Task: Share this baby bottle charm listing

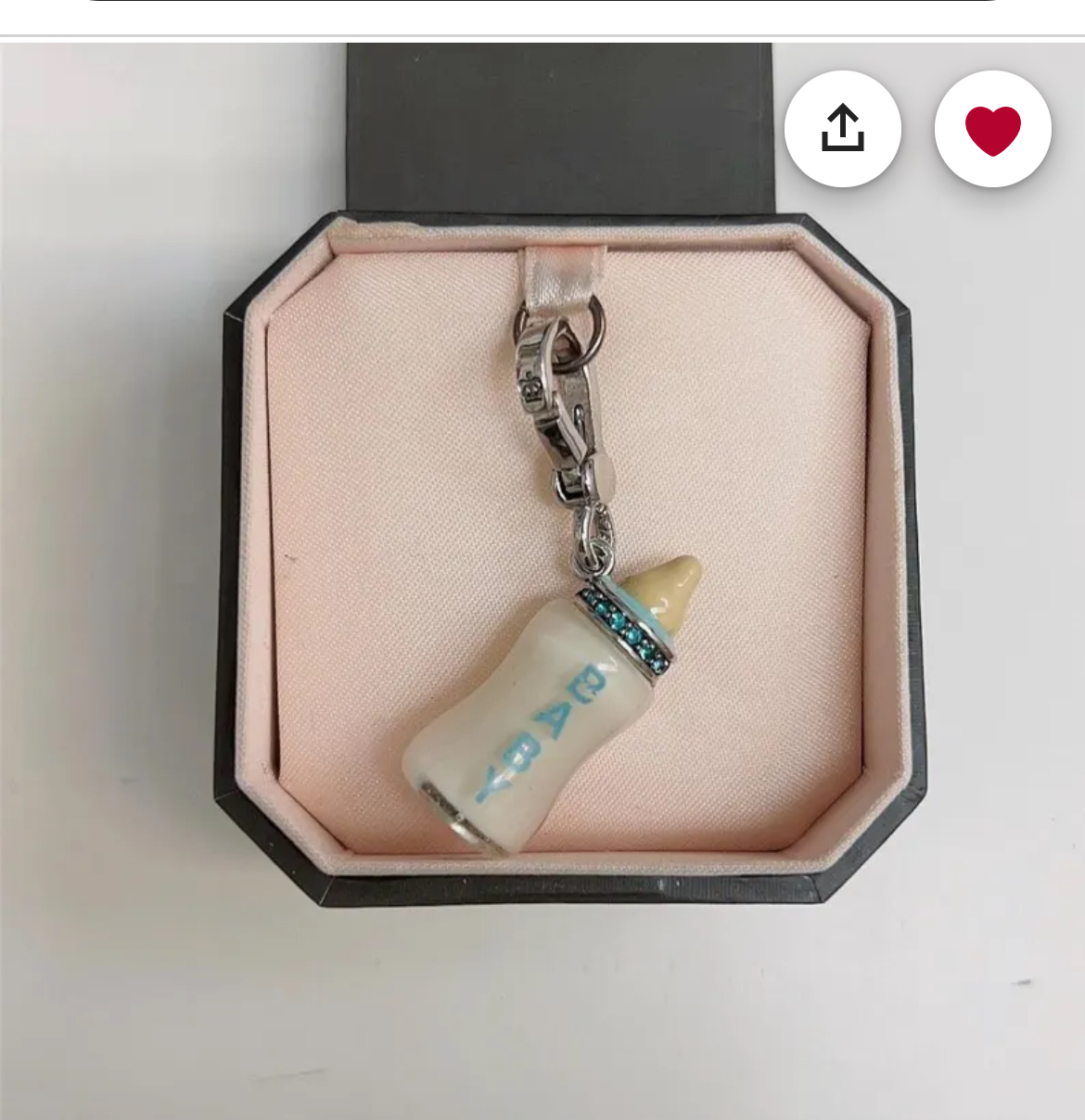Action: pyautogui.click(x=842, y=129)
